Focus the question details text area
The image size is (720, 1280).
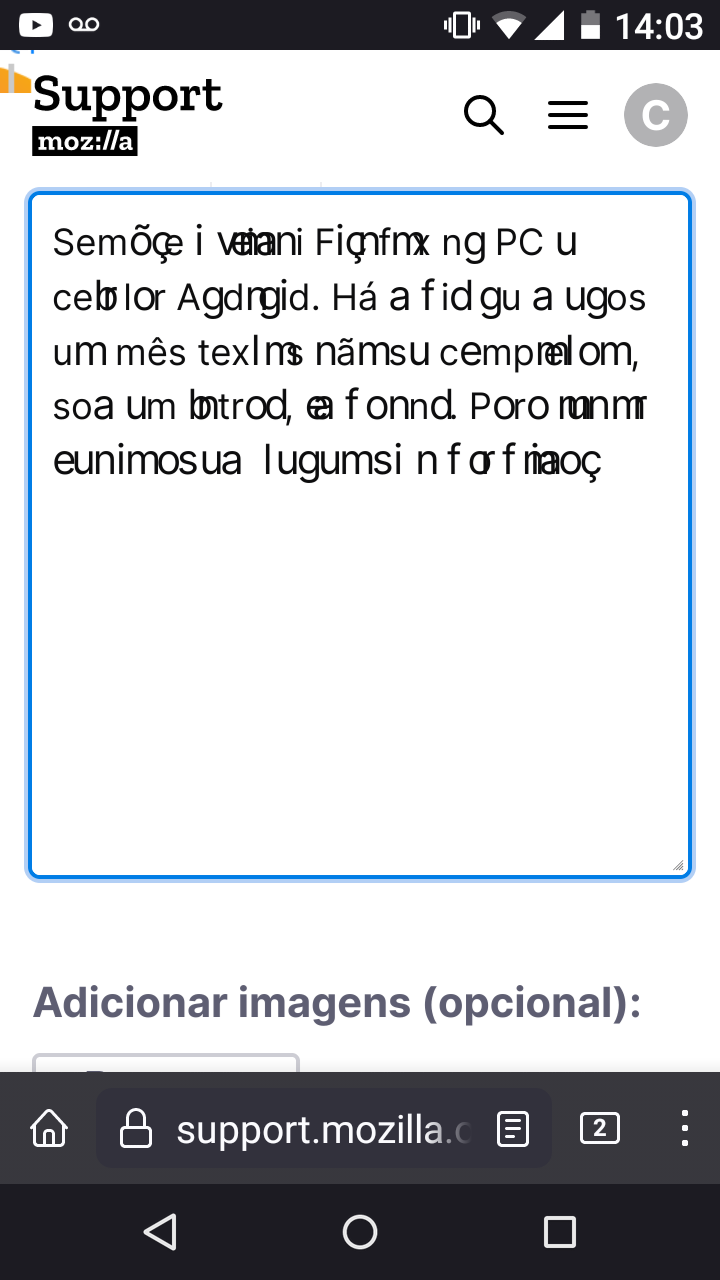tap(360, 650)
